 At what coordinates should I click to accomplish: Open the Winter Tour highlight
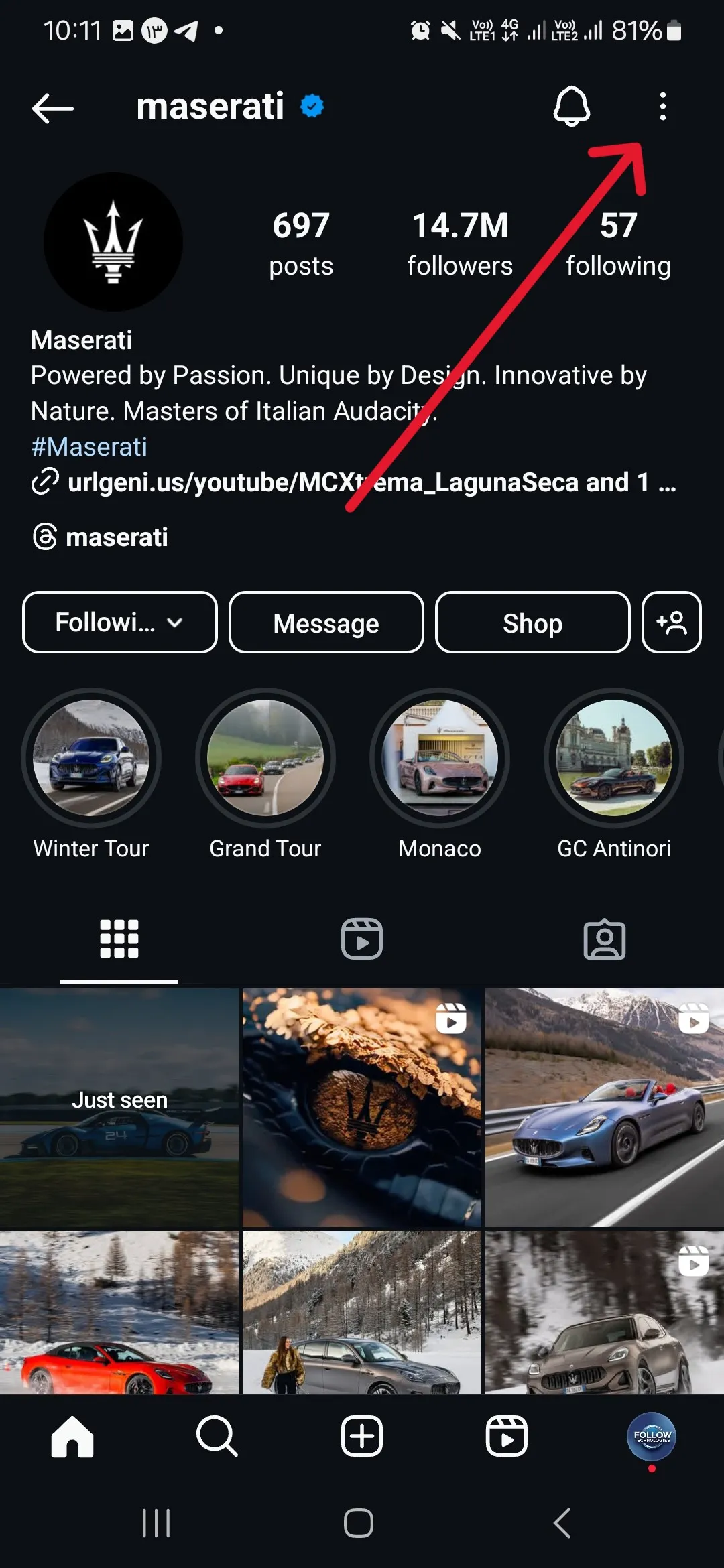point(91,759)
